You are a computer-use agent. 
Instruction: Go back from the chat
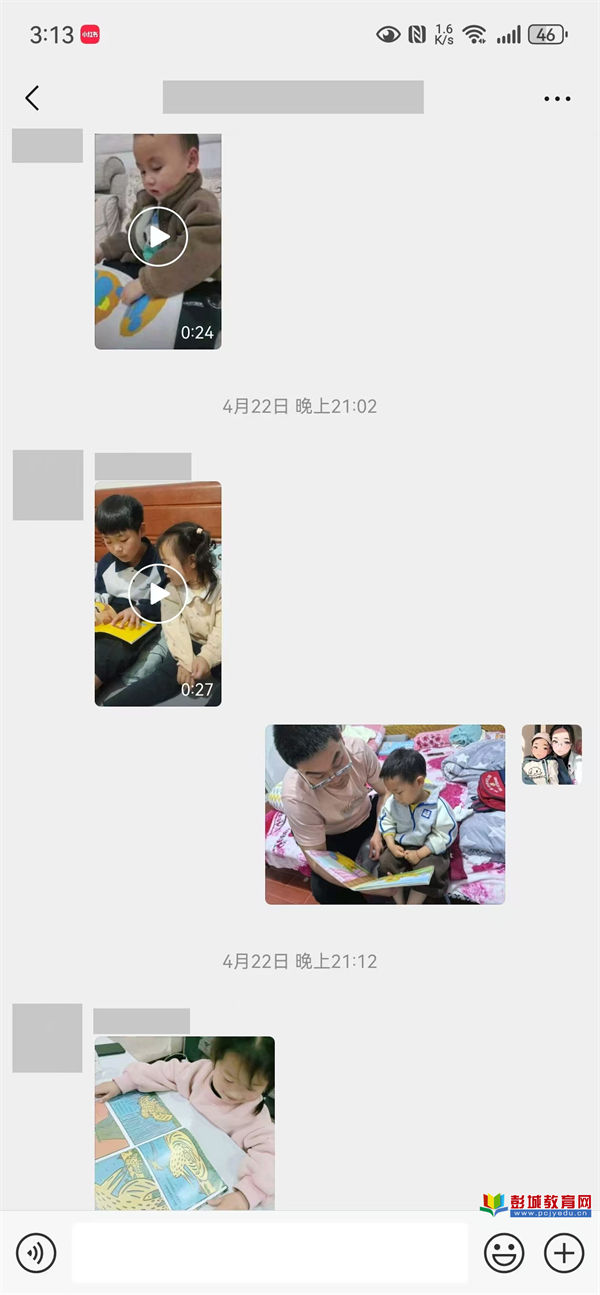[x=32, y=98]
